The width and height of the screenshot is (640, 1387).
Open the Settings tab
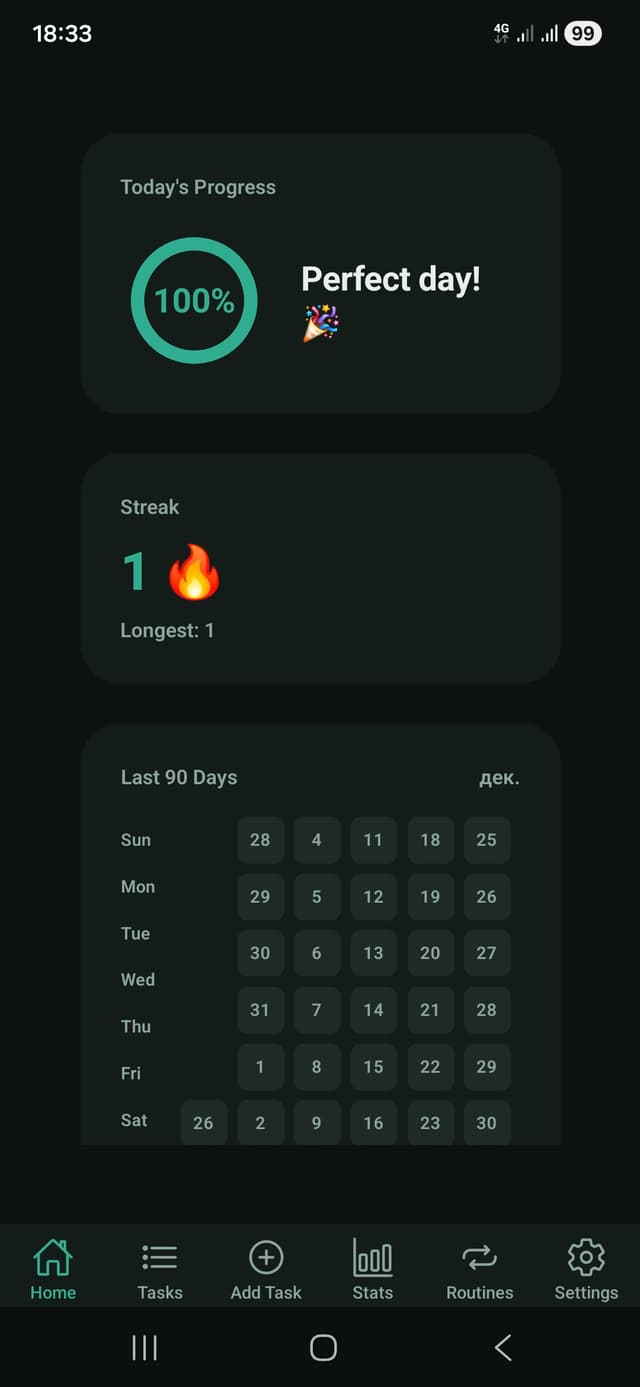pos(586,1268)
